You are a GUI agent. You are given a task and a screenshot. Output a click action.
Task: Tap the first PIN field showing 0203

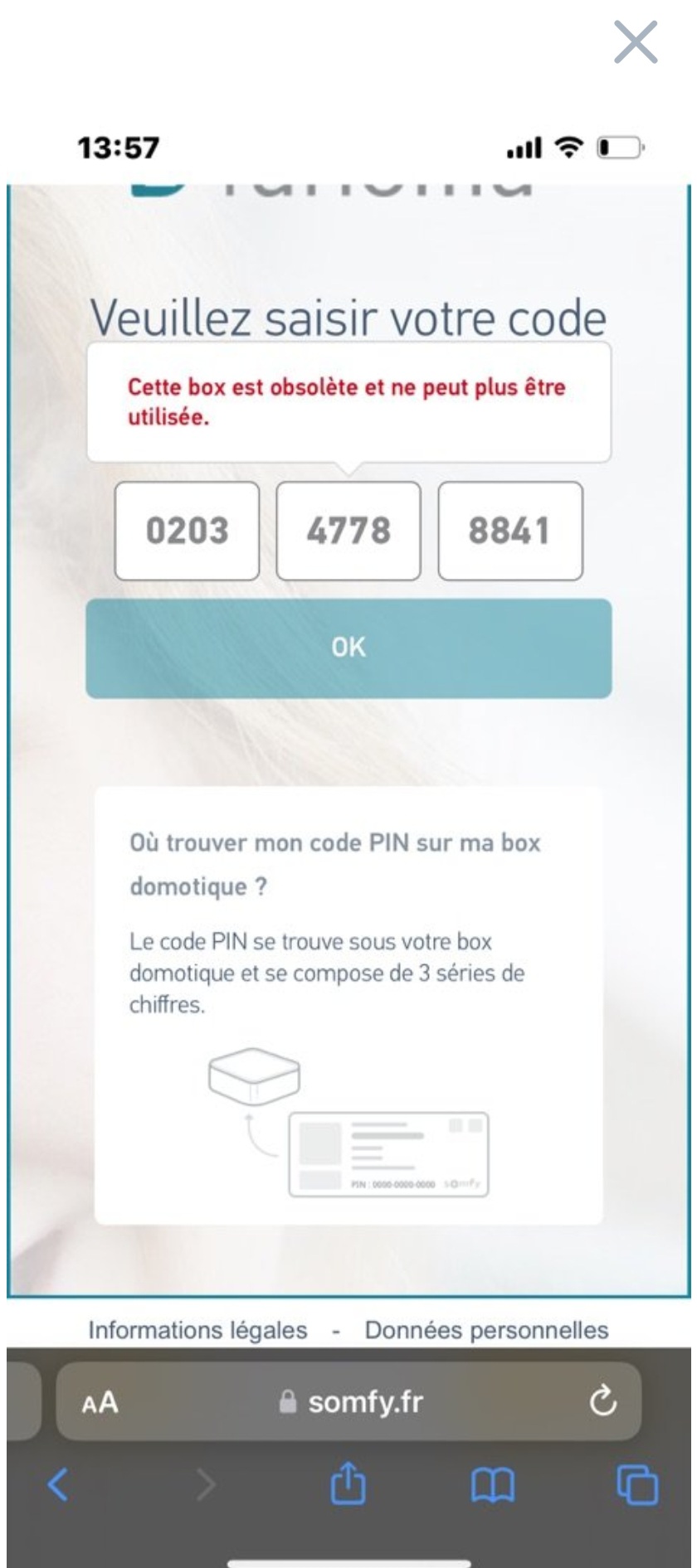click(187, 531)
